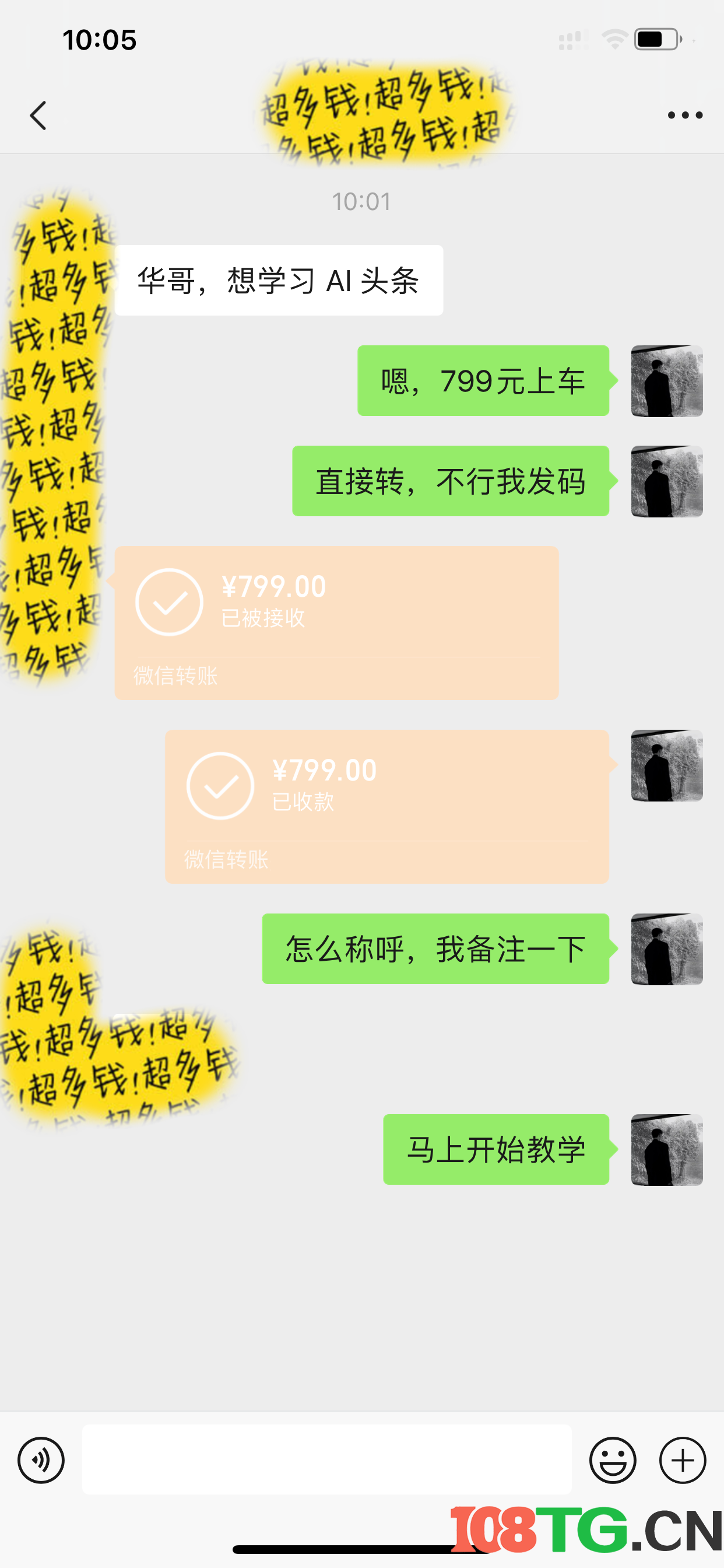Open the ¥799.00 transfer marked 已被接收
The height and width of the screenshot is (1568, 724).
[x=336, y=622]
